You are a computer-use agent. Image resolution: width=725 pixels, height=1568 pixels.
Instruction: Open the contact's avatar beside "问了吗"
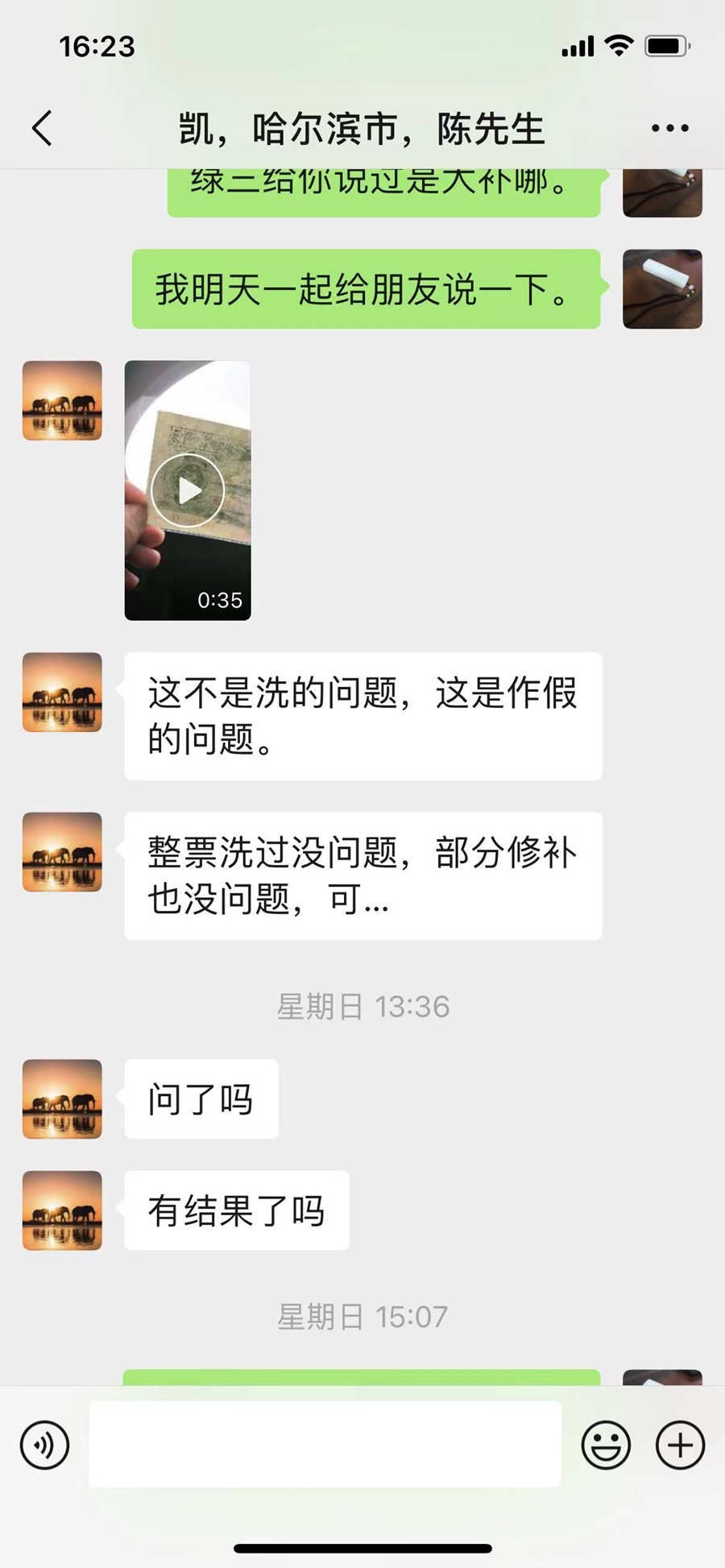pos(62,1099)
